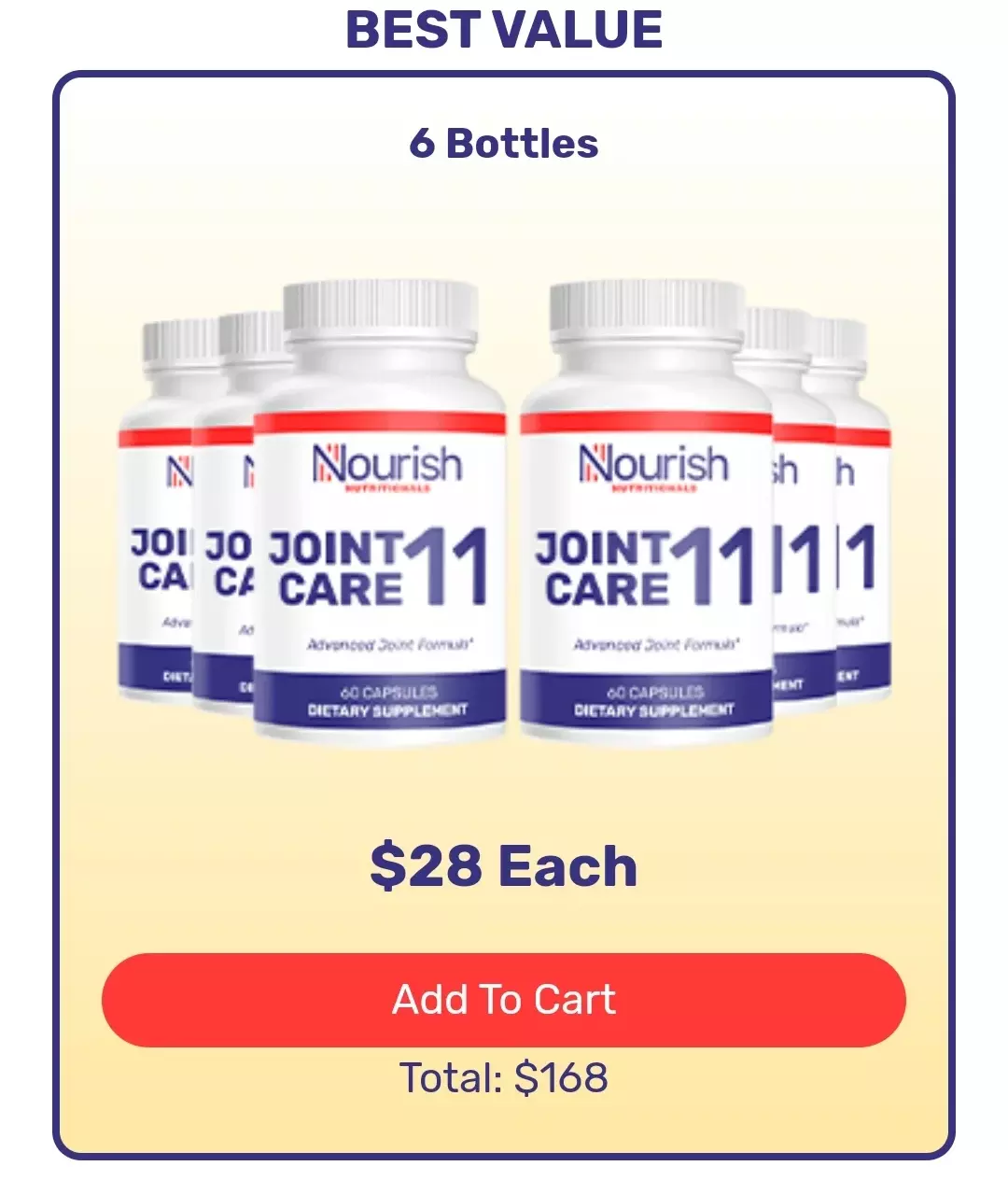Click the Advanced Joint Formula tagline text
Image resolution: width=1008 pixels, height=1194 pixels.
click(x=390, y=641)
